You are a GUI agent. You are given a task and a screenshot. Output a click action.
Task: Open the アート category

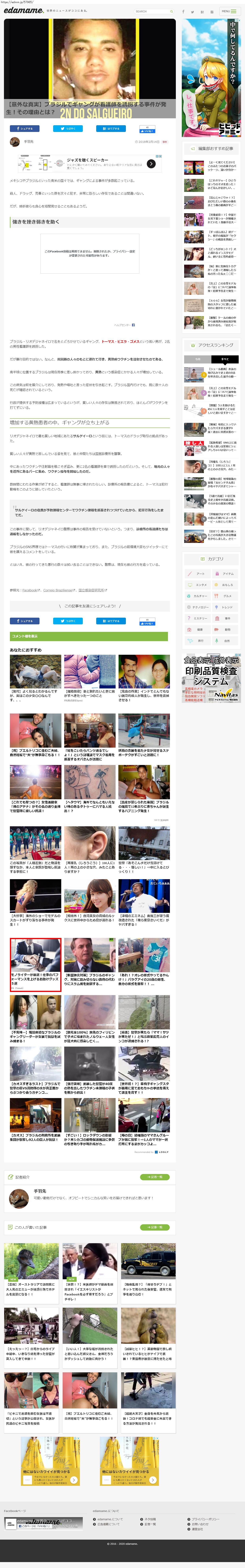click(198, 573)
